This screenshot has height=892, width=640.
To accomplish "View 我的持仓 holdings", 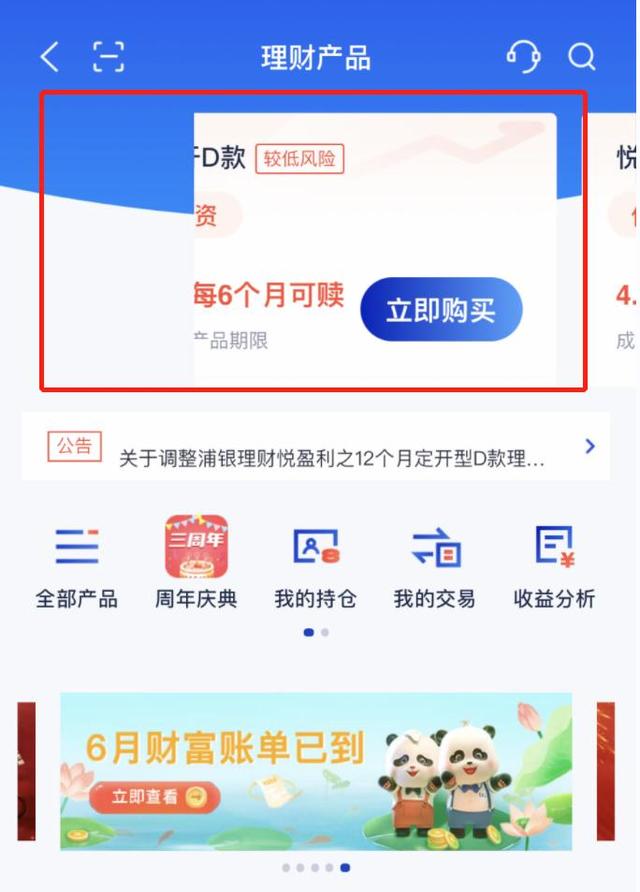I will pos(315,565).
